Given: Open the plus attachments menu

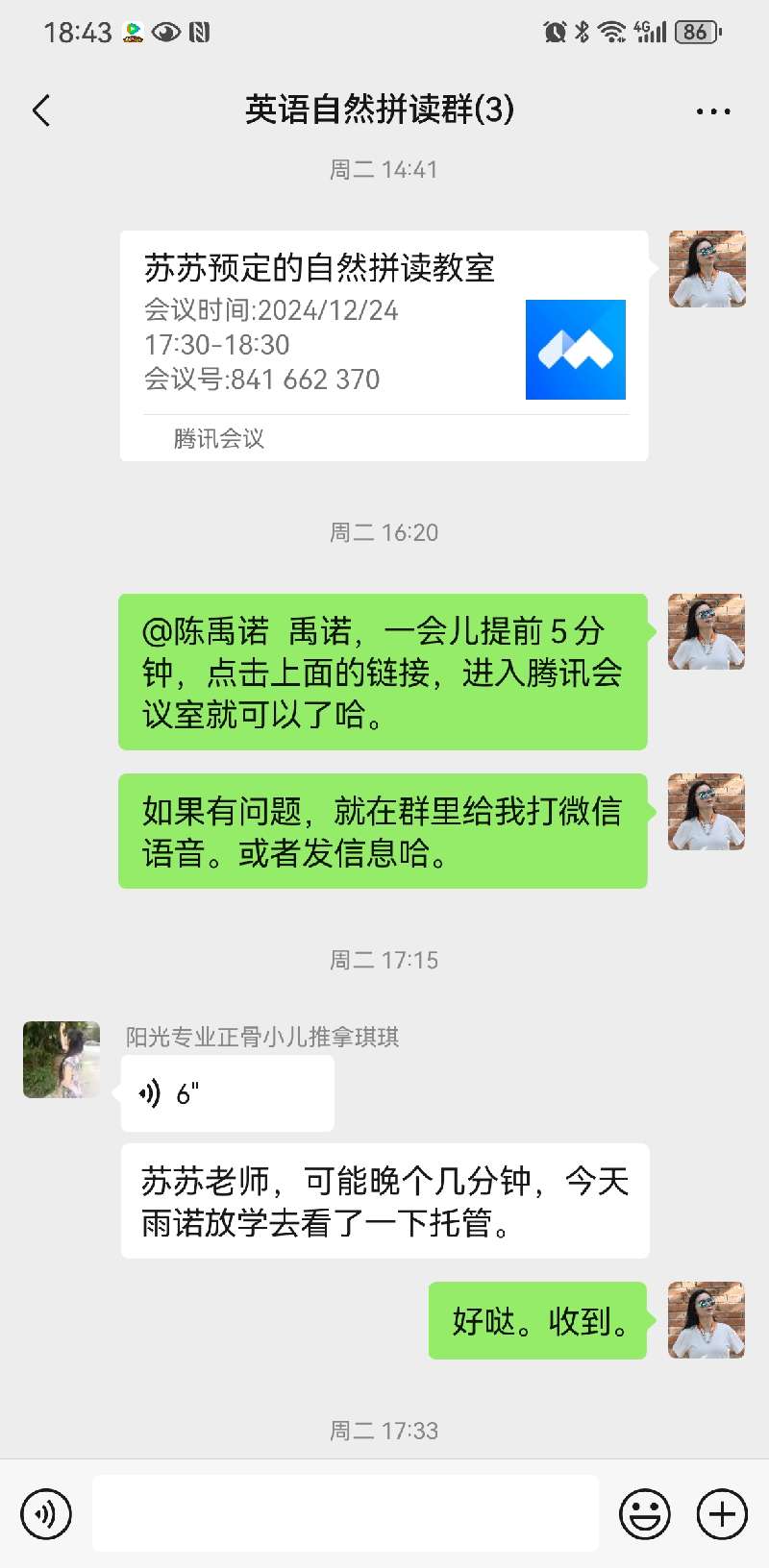Looking at the screenshot, I should tap(721, 1514).
